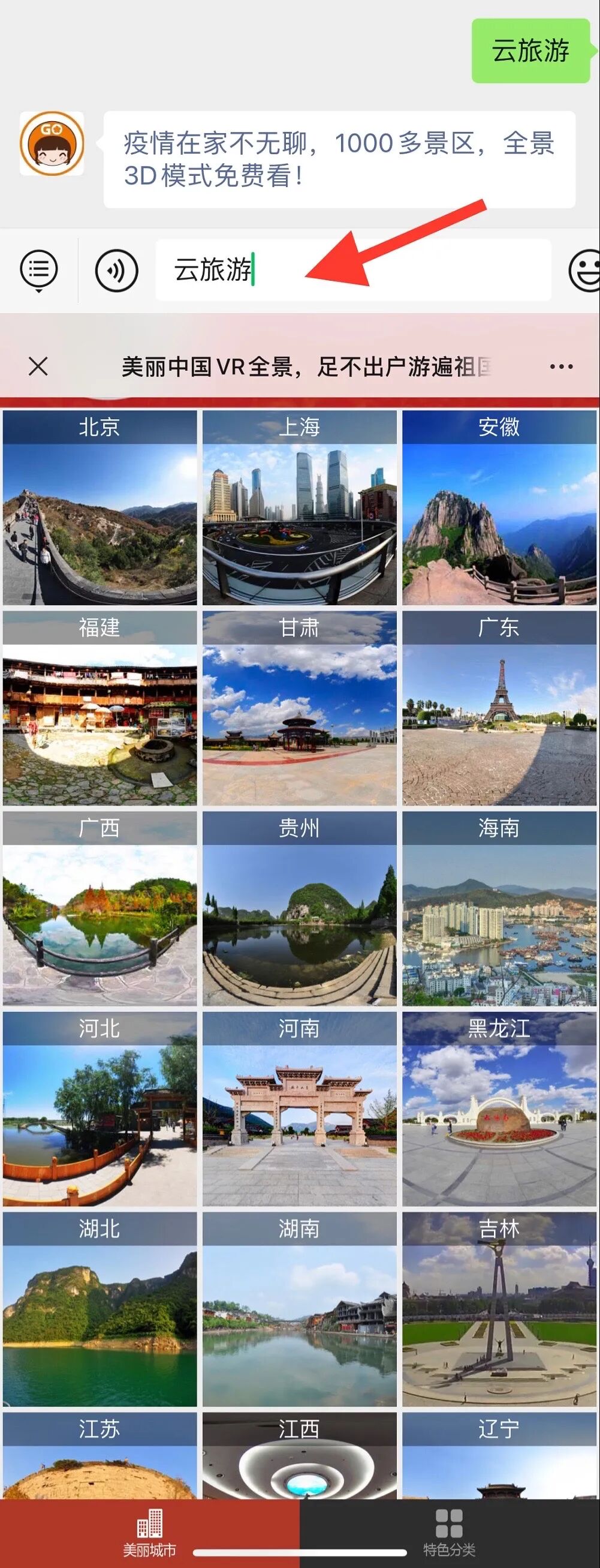Open the 广东 panorama tile

[499, 708]
